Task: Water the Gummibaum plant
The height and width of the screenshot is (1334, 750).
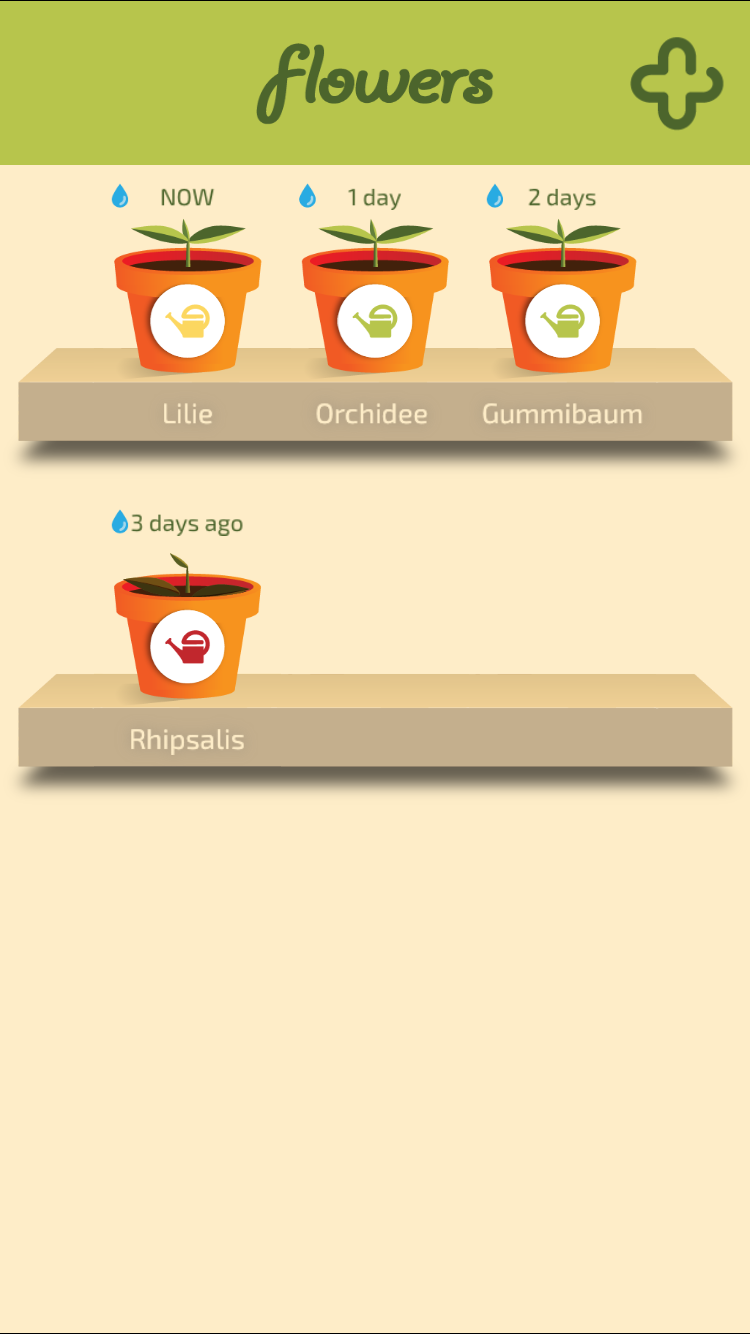Action: coord(562,321)
